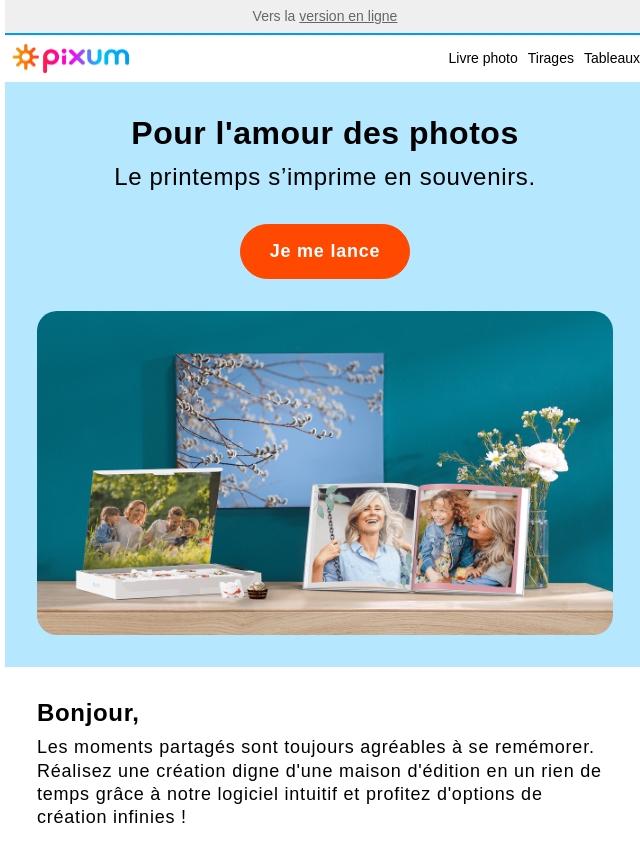Screen dimensions: 640x854
Task: Open the spring photo products banner
Action: (x=324, y=472)
